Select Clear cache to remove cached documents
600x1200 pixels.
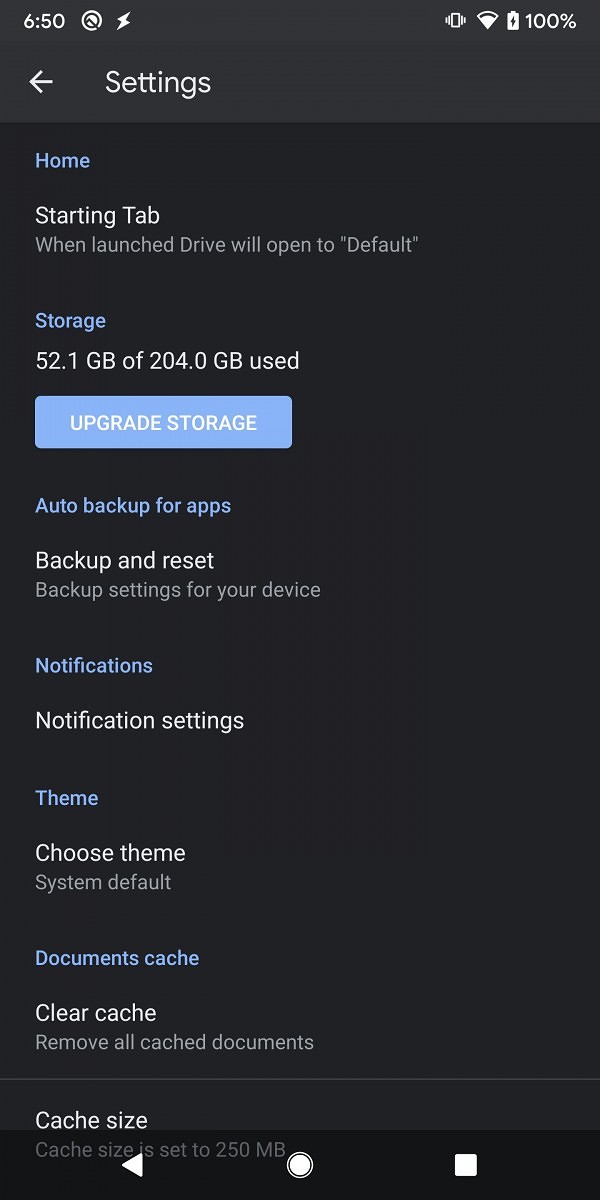pos(300,1026)
